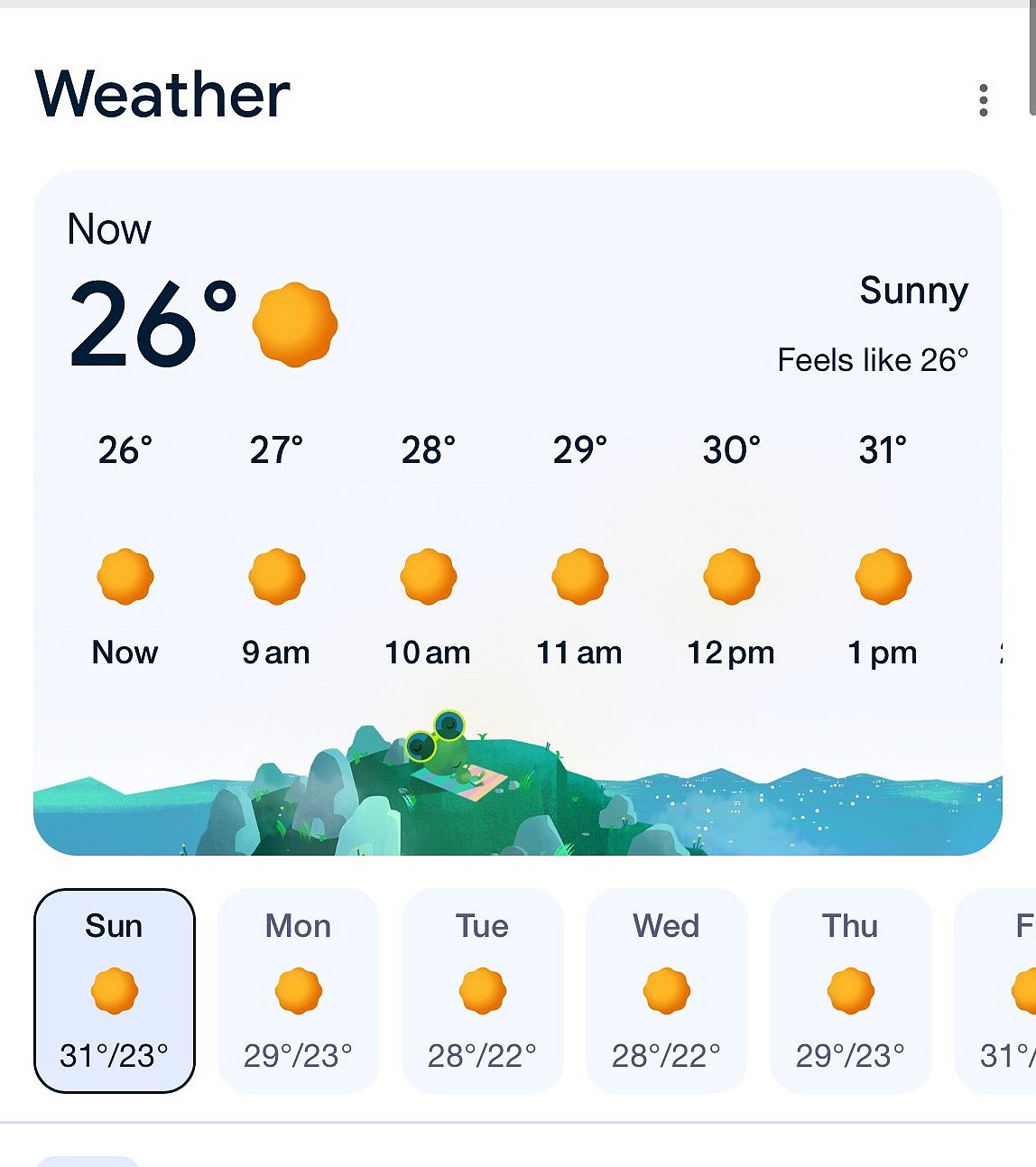The image size is (1036, 1167).
Task: Switch to Monday's forecast
Action: click(x=299, y=990)
